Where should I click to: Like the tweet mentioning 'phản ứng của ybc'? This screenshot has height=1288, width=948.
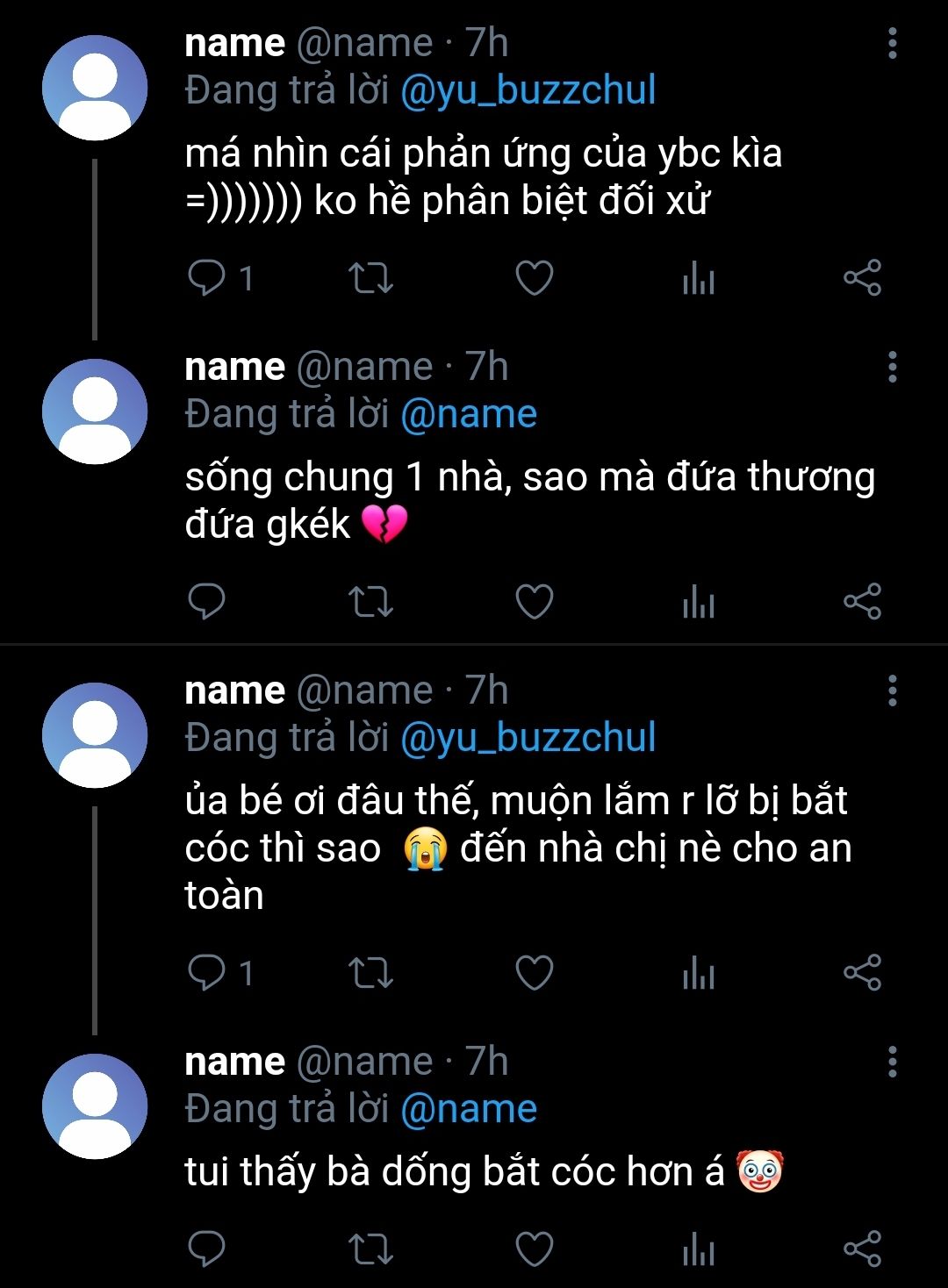point(534,279)
